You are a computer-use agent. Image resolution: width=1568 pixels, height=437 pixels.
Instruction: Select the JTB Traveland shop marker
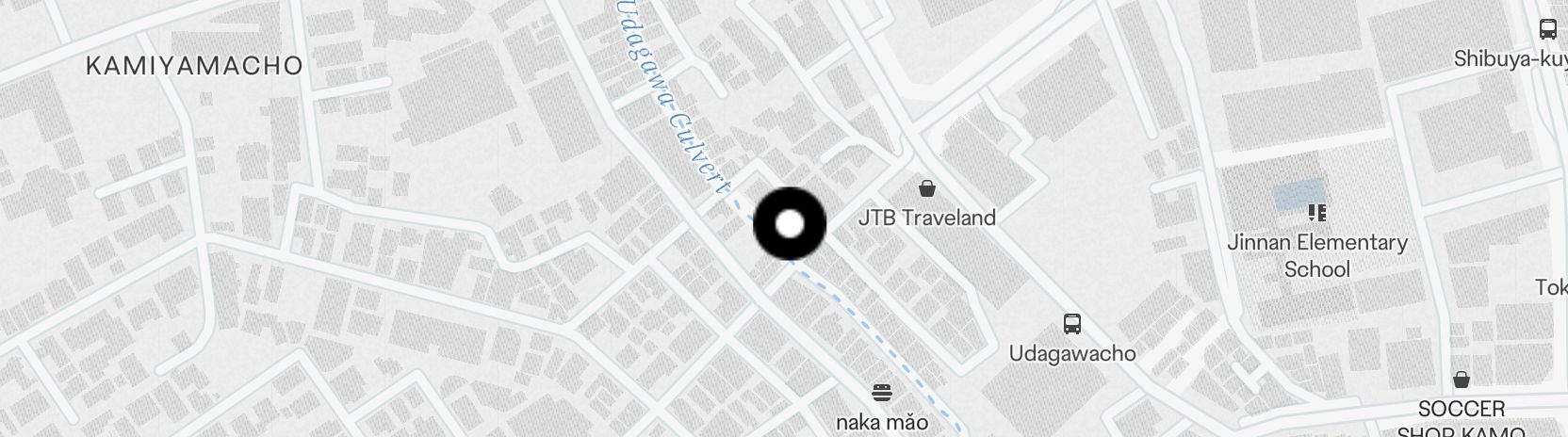point(927,189)
